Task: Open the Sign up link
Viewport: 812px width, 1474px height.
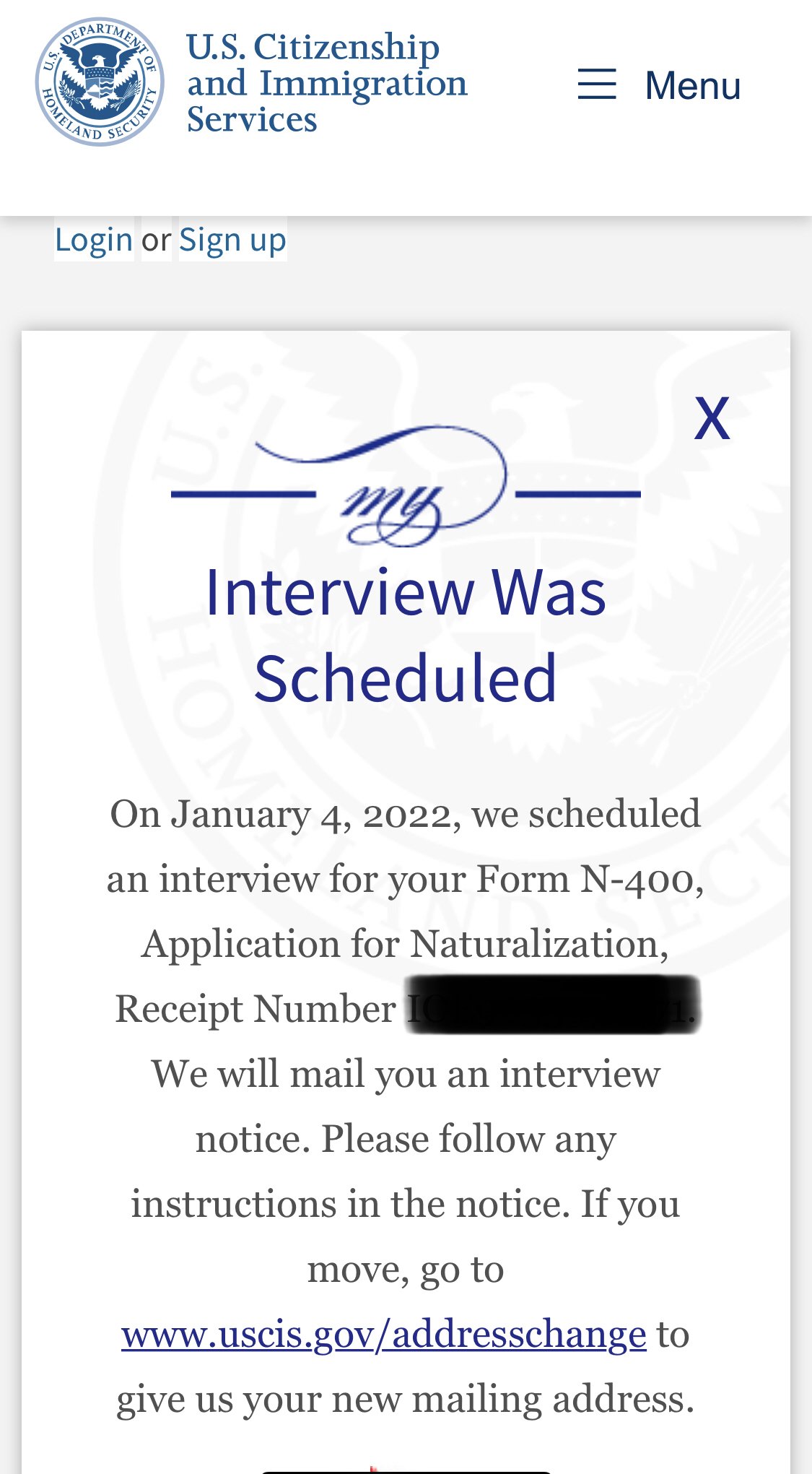Action: (x=232, y=239)
